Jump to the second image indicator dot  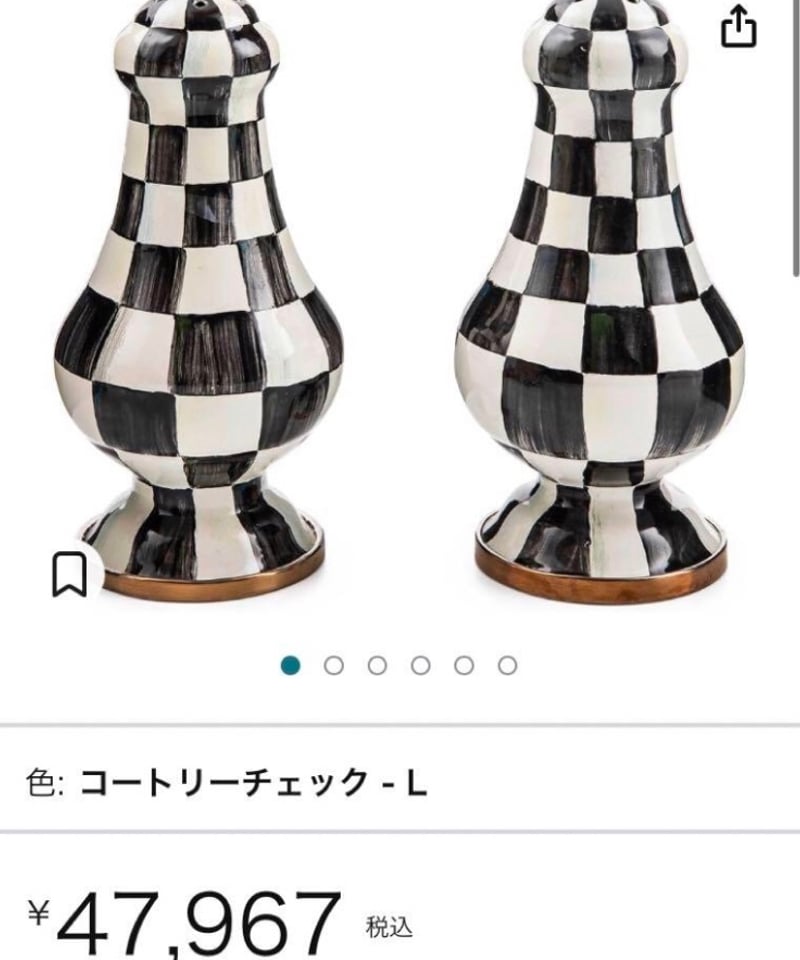(x=334, y=665)
